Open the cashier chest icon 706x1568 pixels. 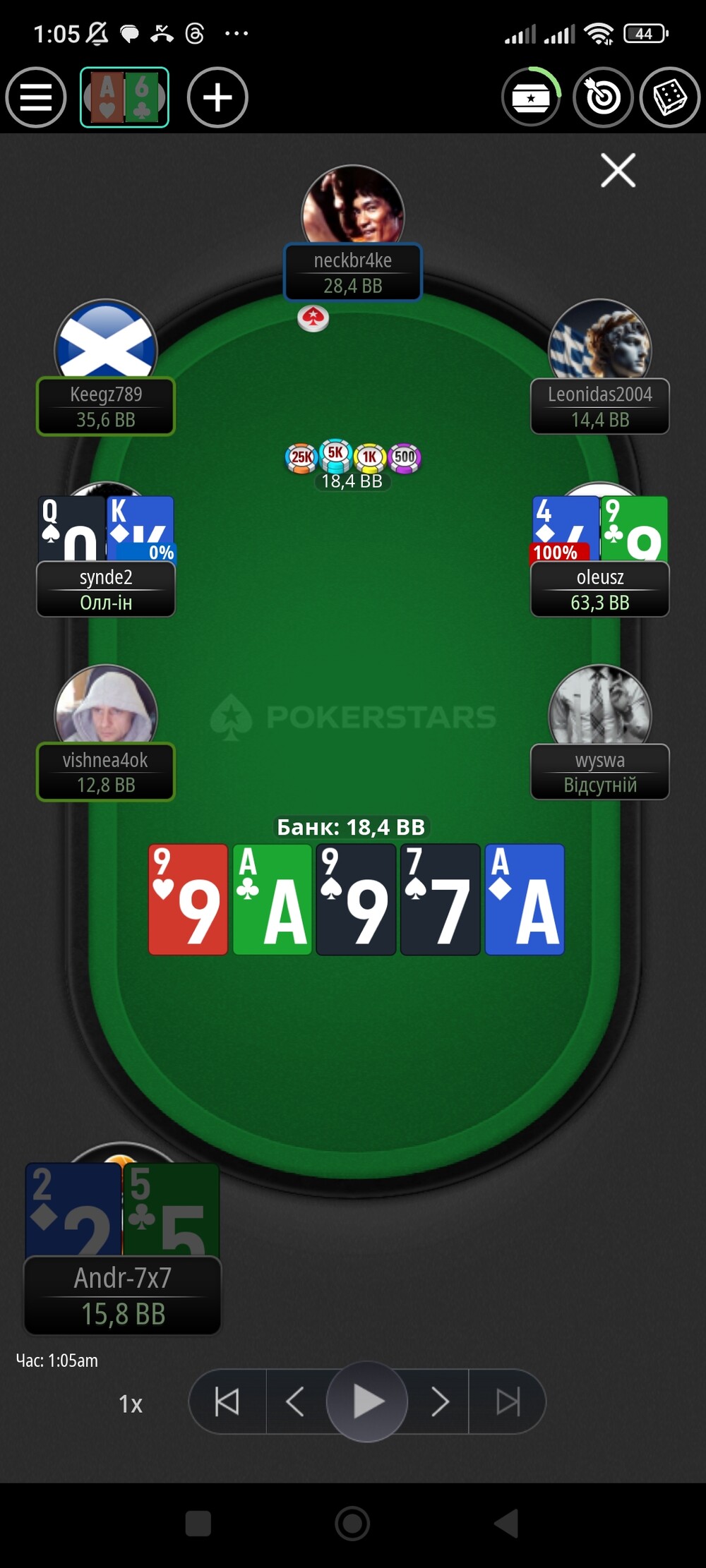click(531, 97)
